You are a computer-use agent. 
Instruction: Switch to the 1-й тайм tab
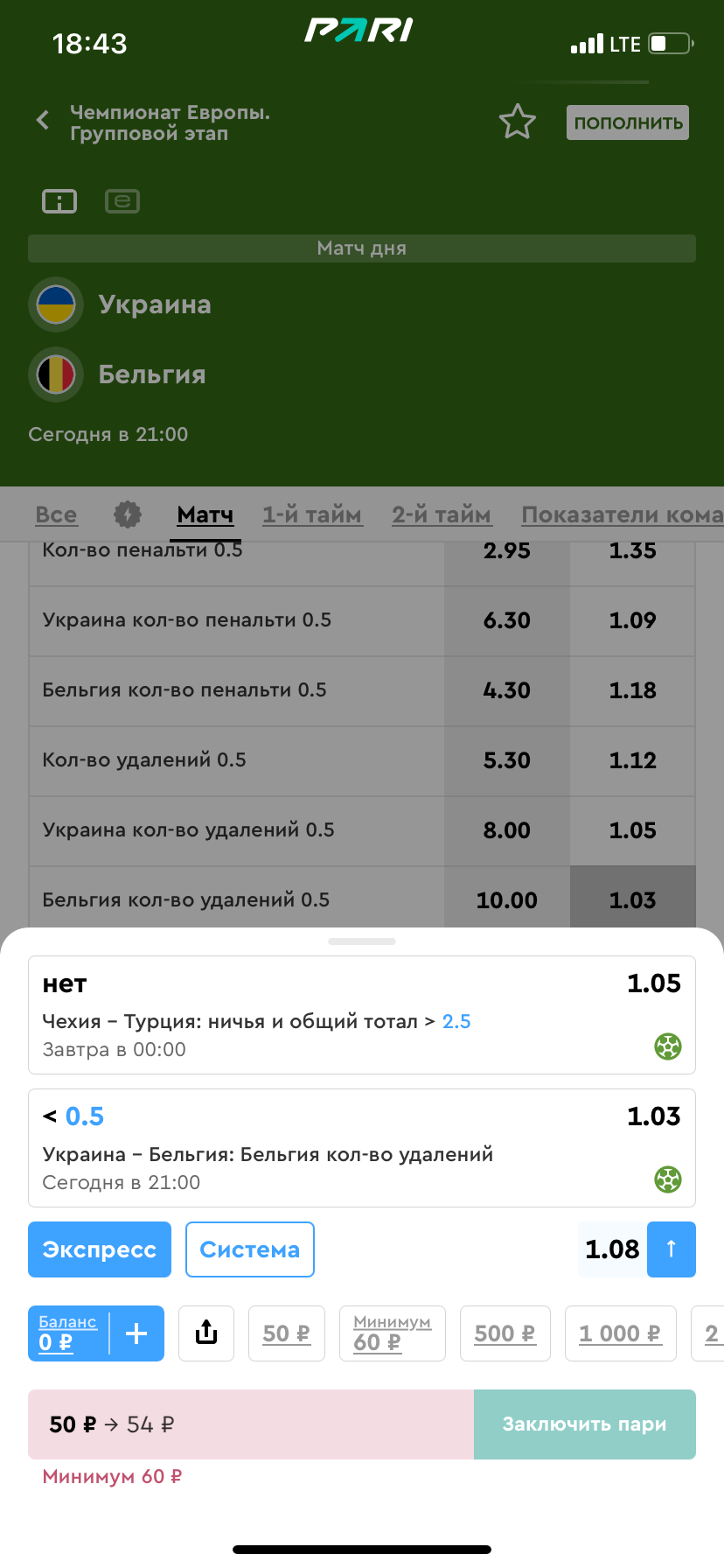coord(312,514)
